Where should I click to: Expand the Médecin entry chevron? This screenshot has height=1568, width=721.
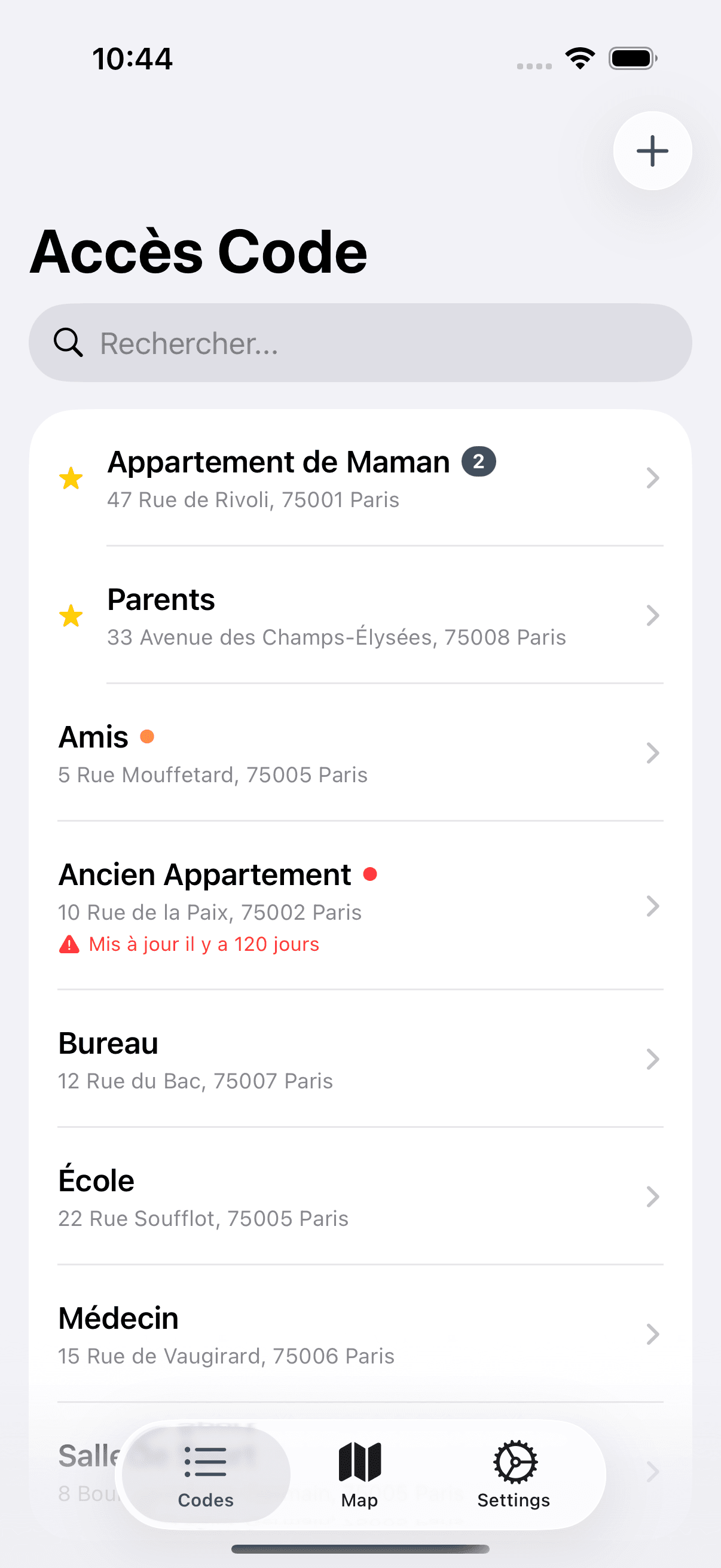pyautogui.click(x=653, y=1335)
